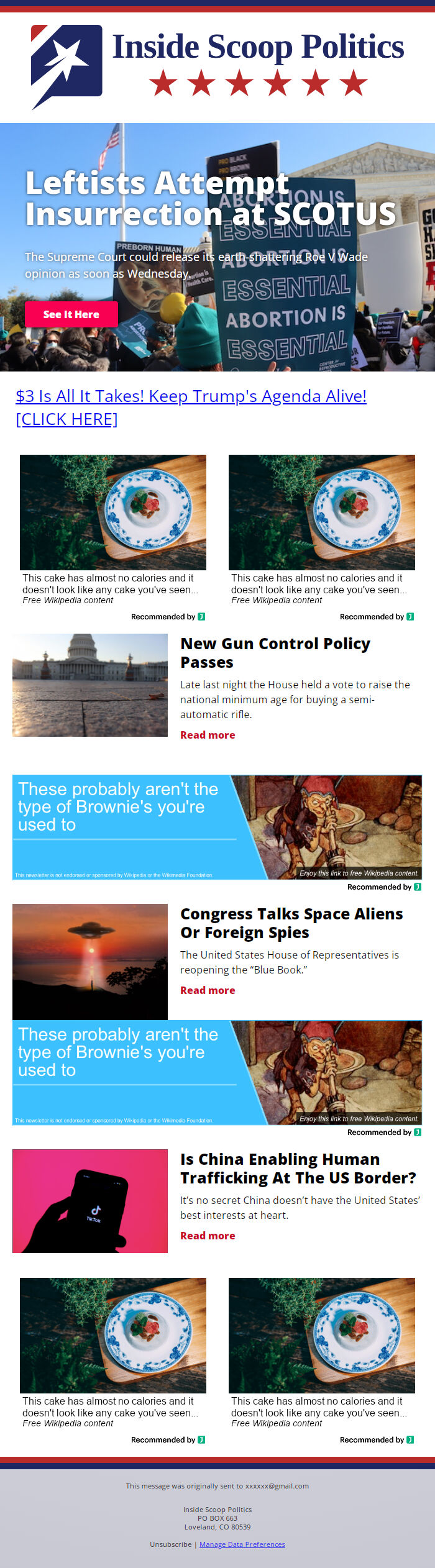Open the $3 Keep Trump's Agenda Alive link
The image size is (435, 1568).
point(191,408)
